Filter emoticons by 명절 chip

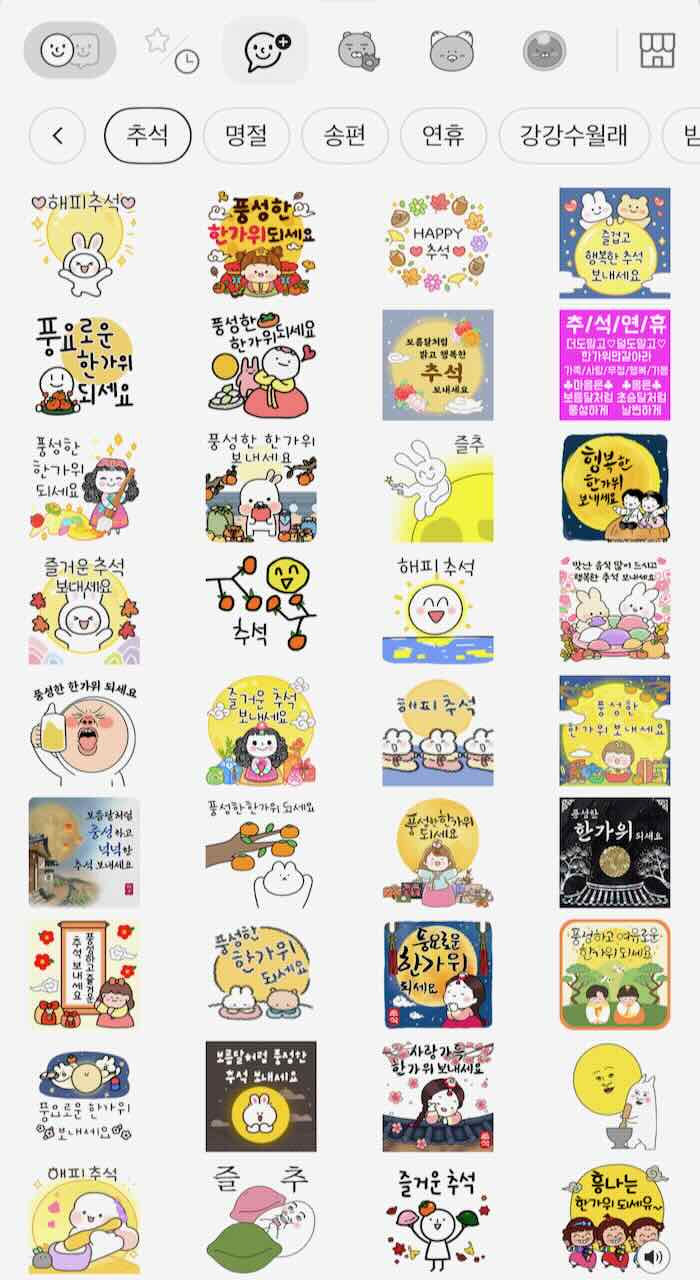point(246,135)
